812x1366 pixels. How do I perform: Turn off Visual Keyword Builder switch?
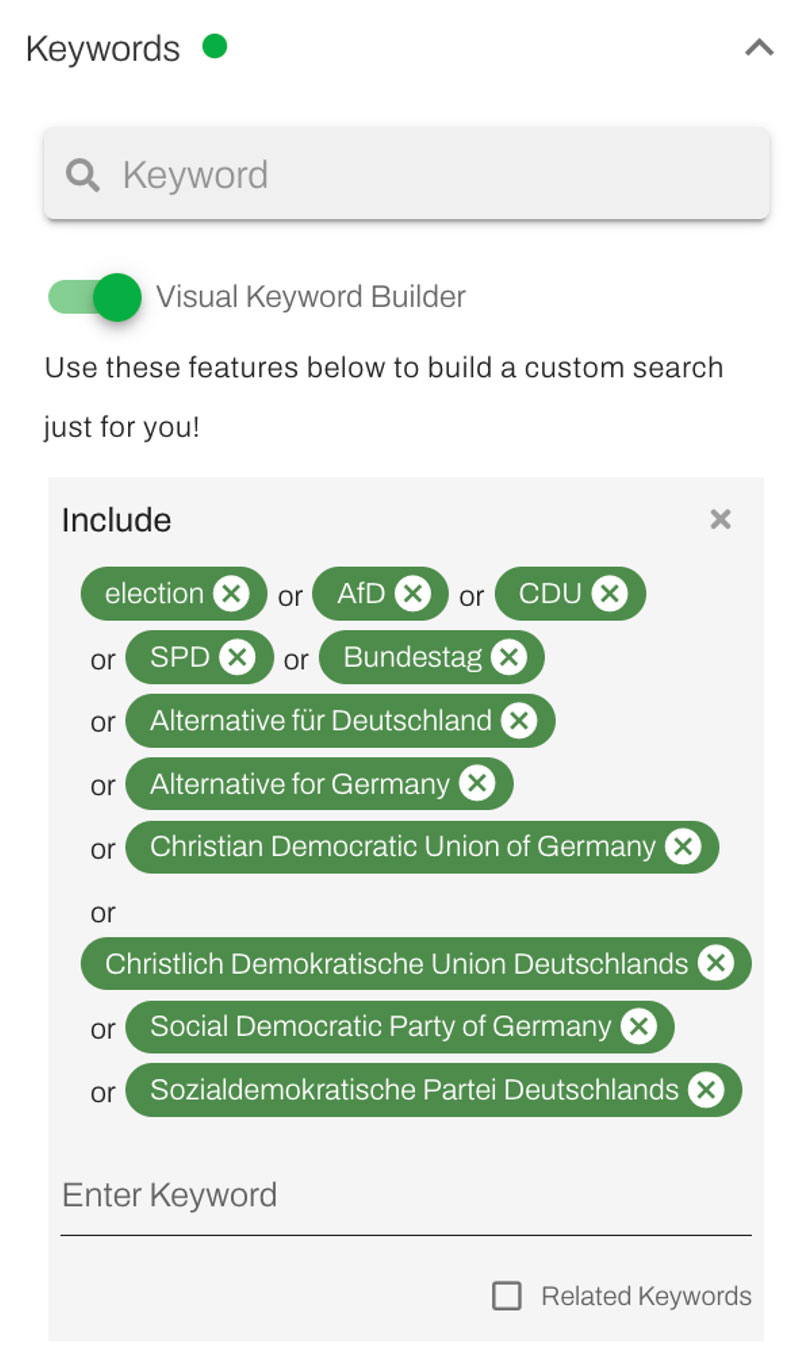[95, 297]
